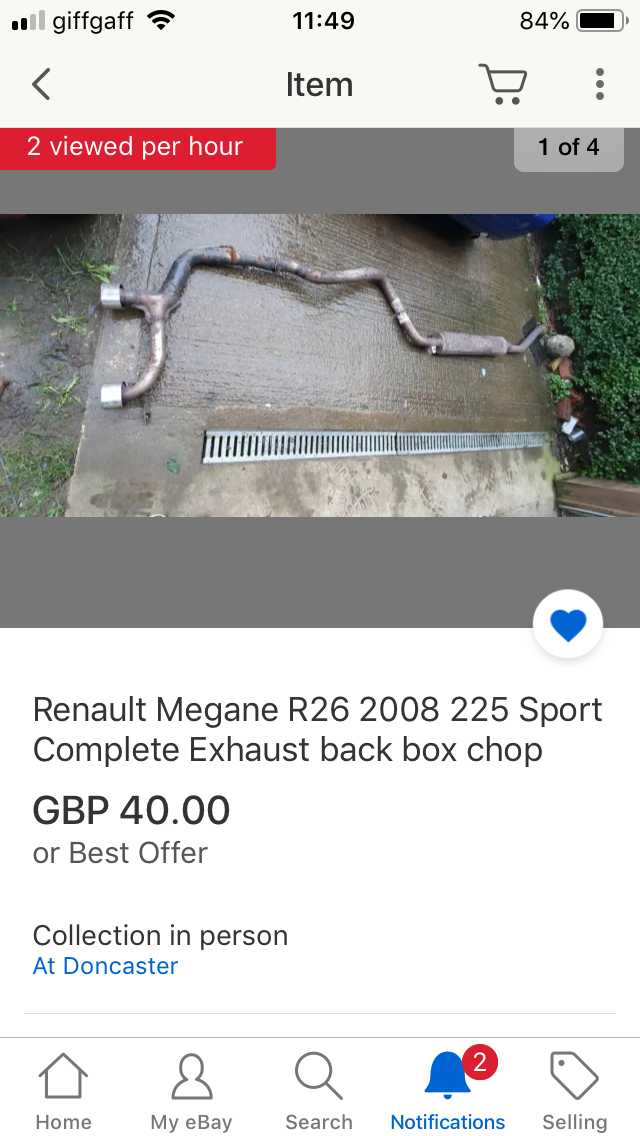
Task: Open the Notifications tab
Action: 447,1092
